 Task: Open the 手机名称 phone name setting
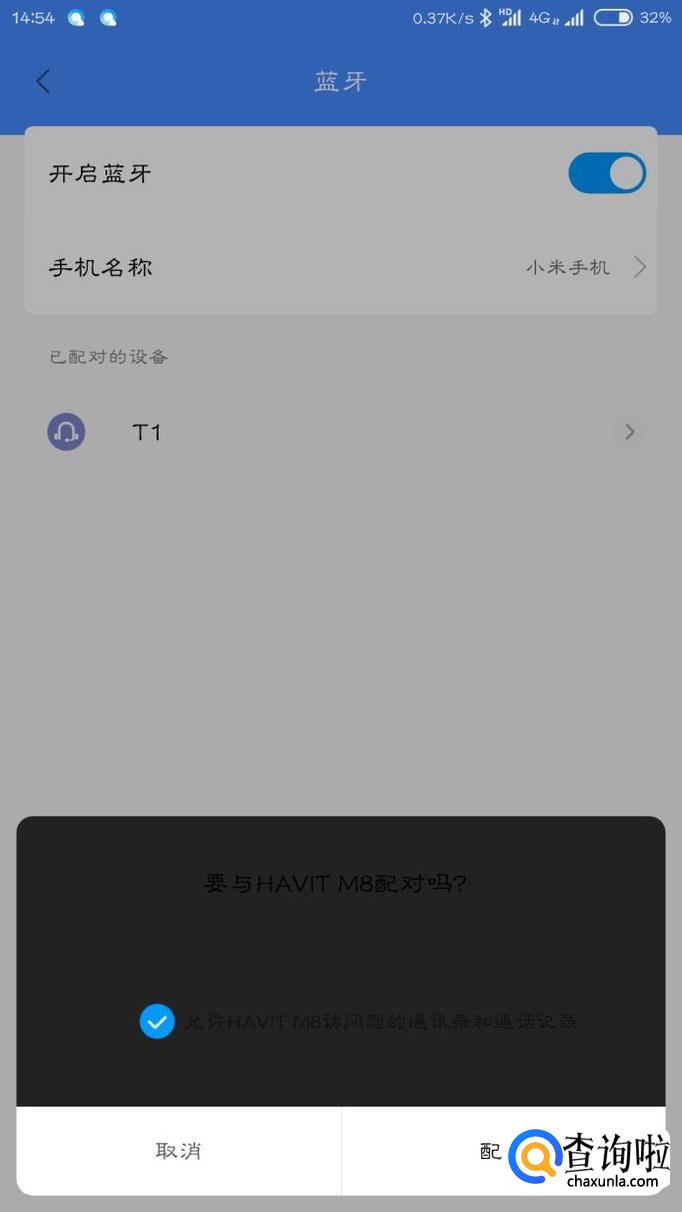tap(340, 267)
